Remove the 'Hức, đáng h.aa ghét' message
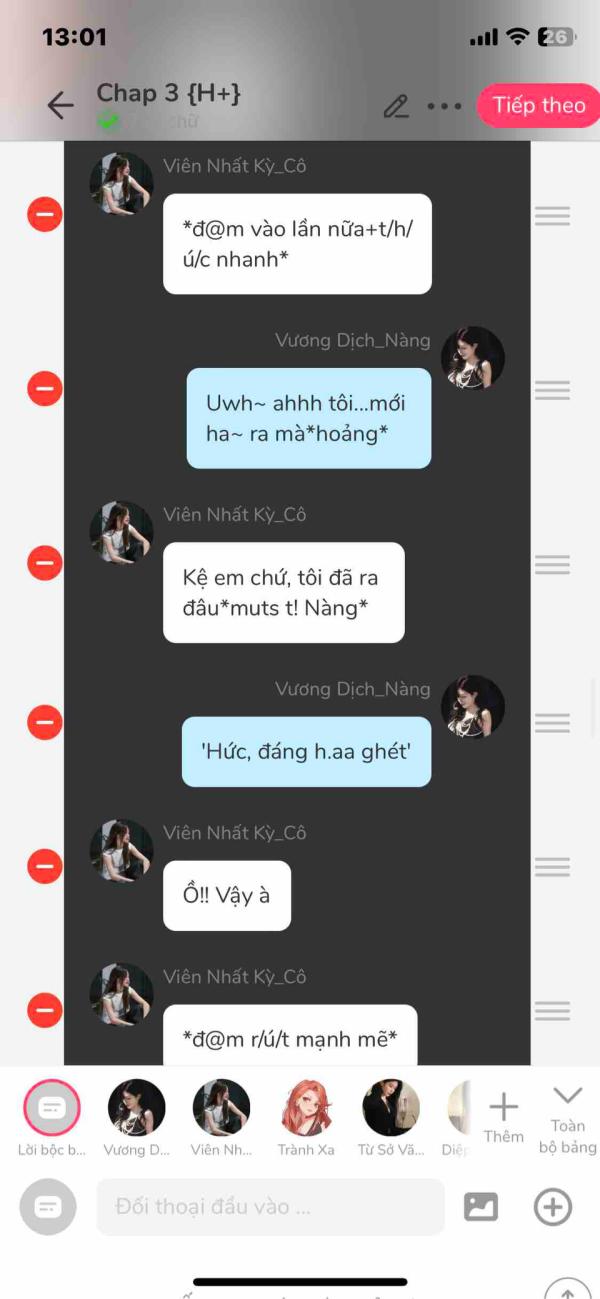Screen dimensions: 600x1299 [44, 721]
